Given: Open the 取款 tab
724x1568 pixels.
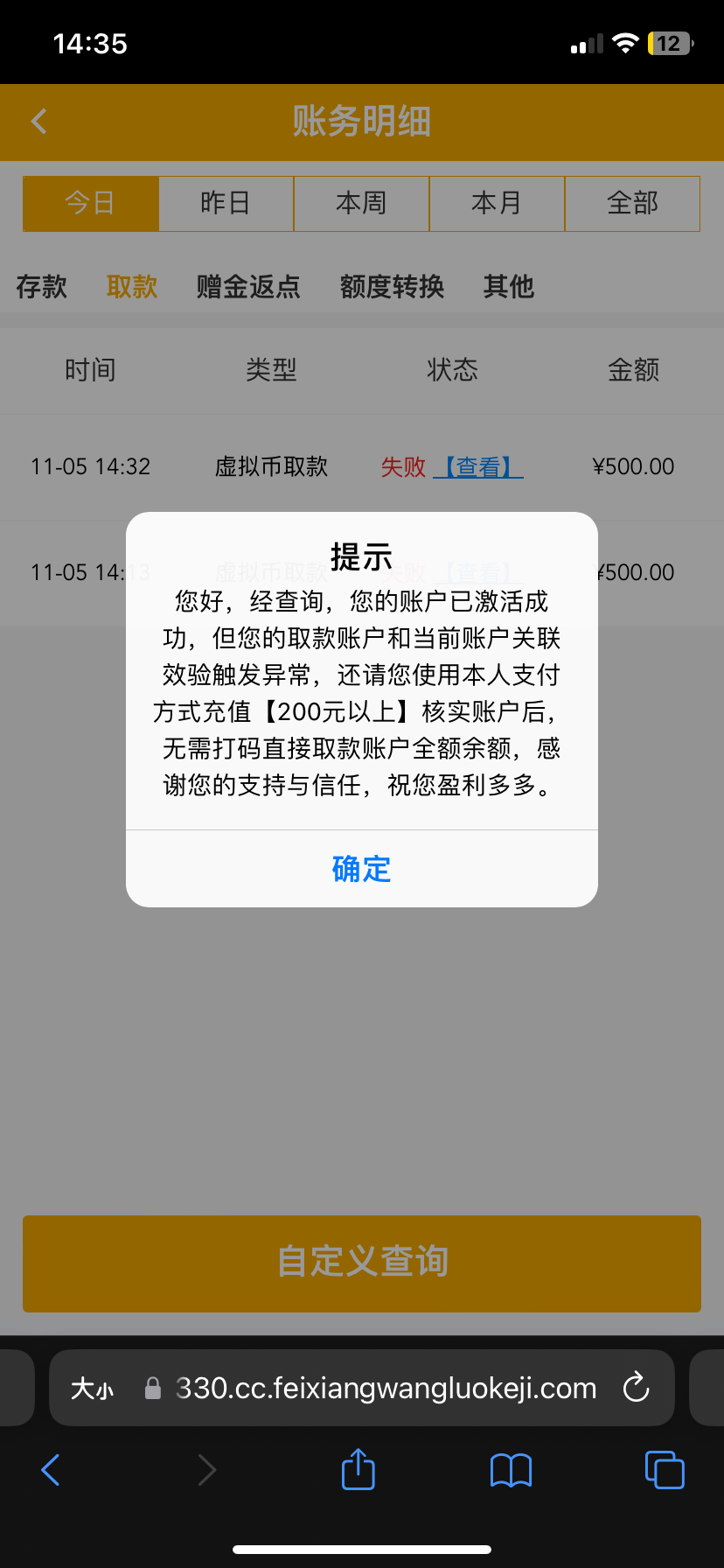Looking at the screenshot, I should click(131, 287).
